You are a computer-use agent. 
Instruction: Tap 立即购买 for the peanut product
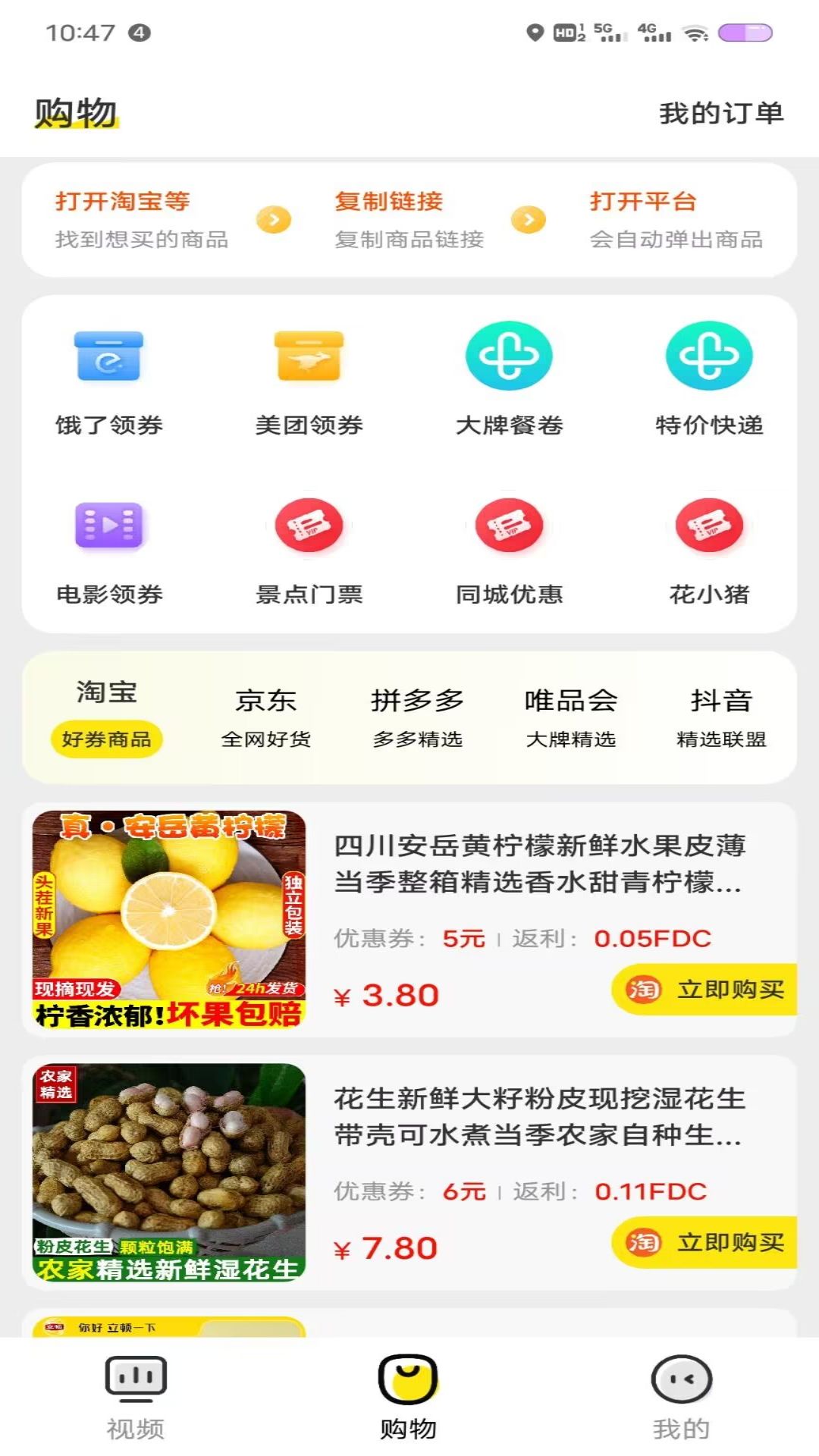[x=705, y=1242]
